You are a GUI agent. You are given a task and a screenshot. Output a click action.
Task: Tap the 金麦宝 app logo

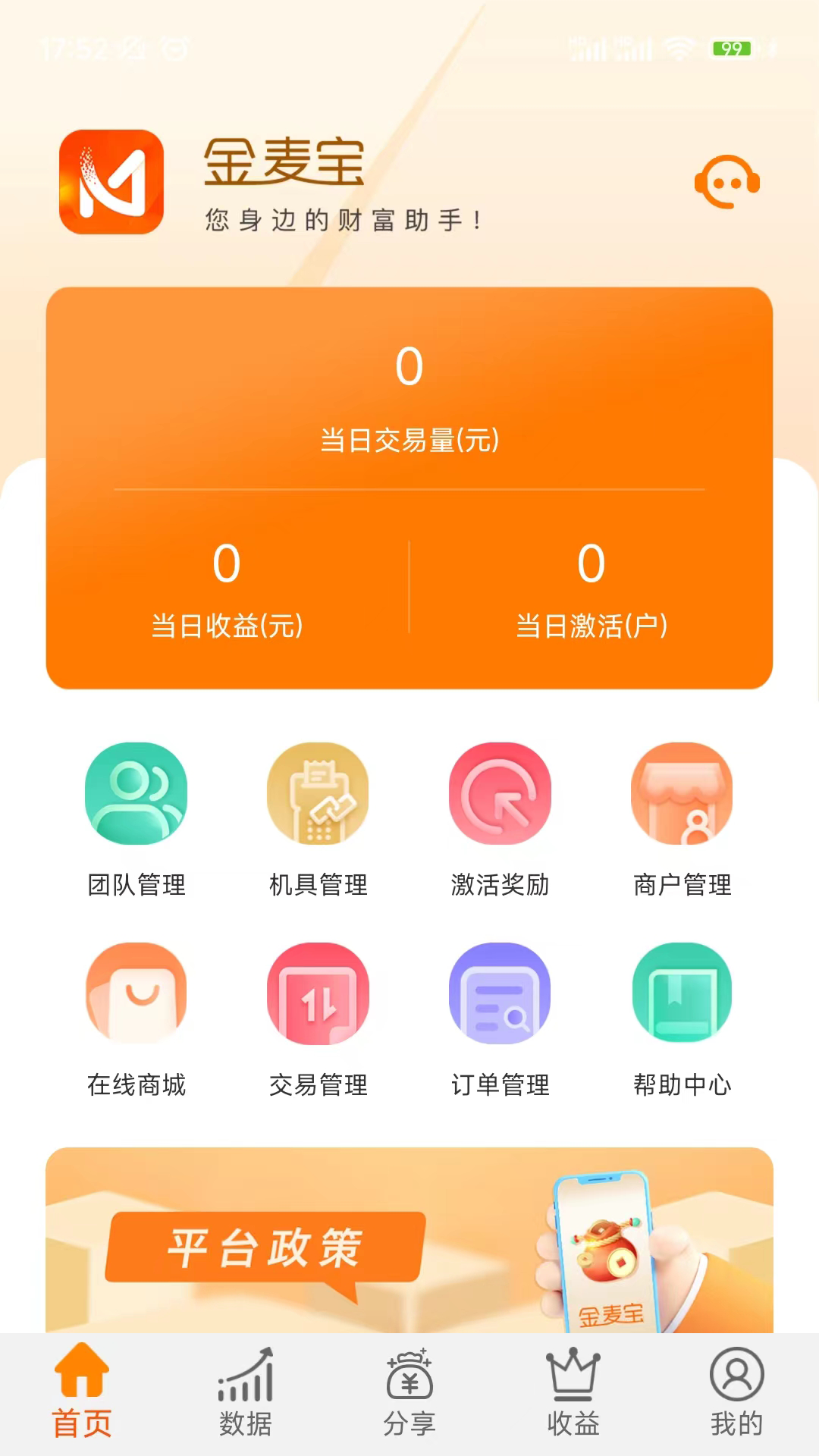tap(113, 182)
